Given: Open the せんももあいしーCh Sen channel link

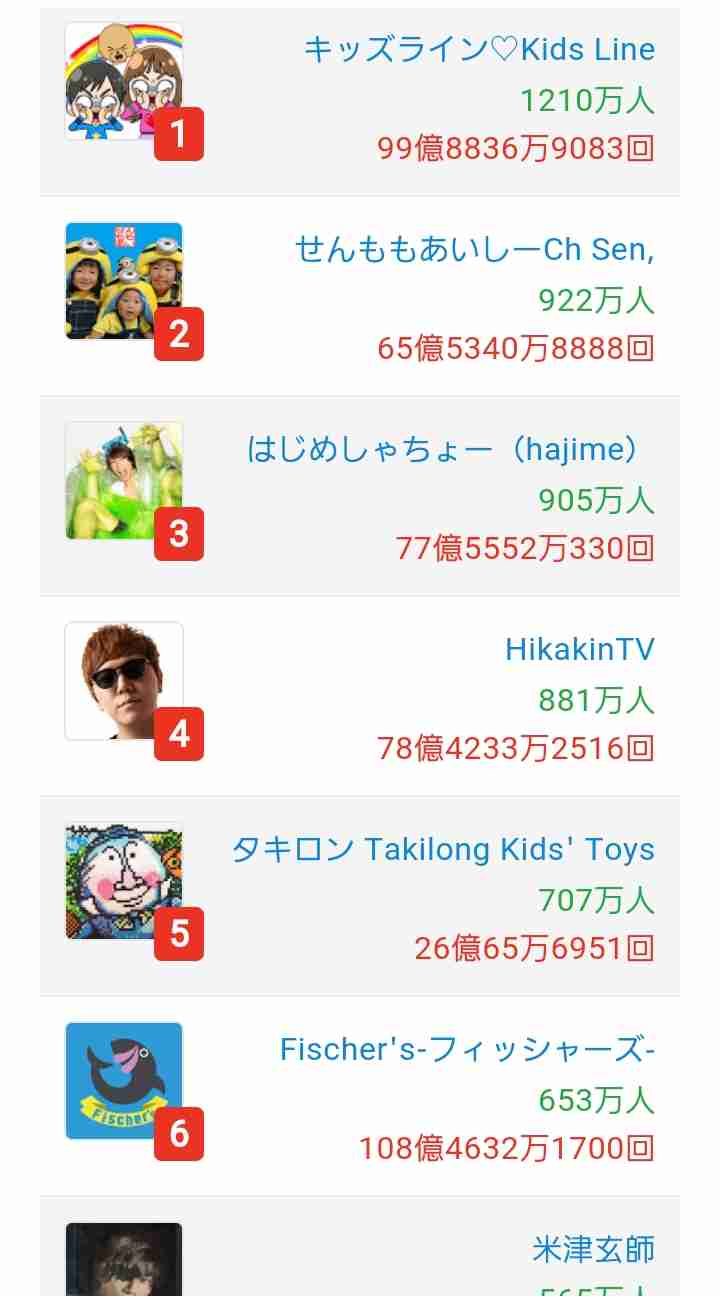Looking at the screenshot, I should coord(475,249).
